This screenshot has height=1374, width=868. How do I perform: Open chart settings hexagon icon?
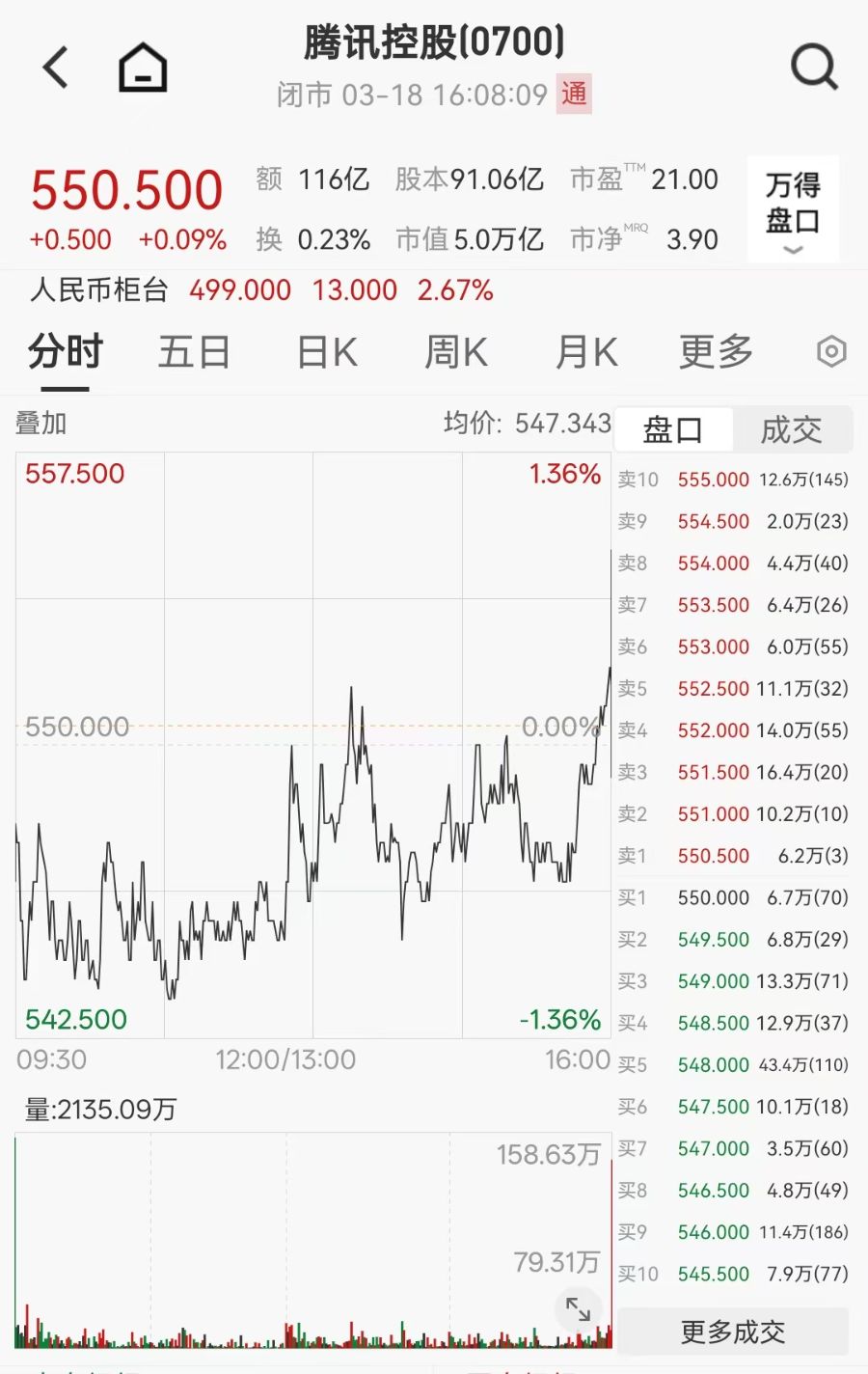click(831, 352)
